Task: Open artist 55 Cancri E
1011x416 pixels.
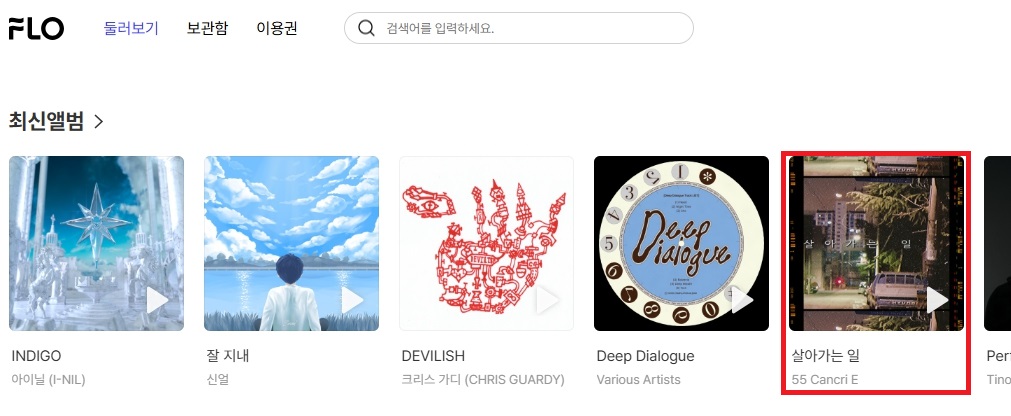Action: point(825,380)
